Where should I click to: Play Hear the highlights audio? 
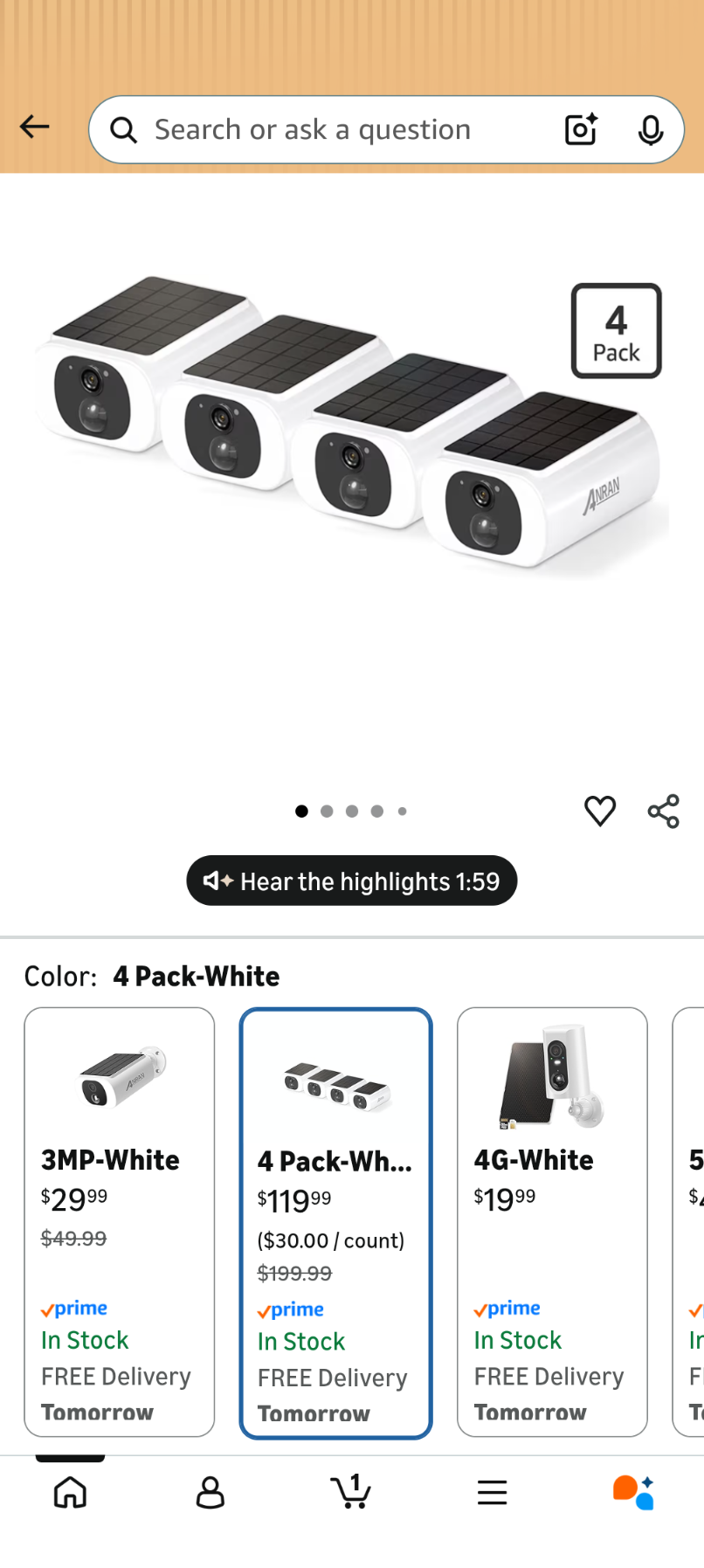click(351, 881)
